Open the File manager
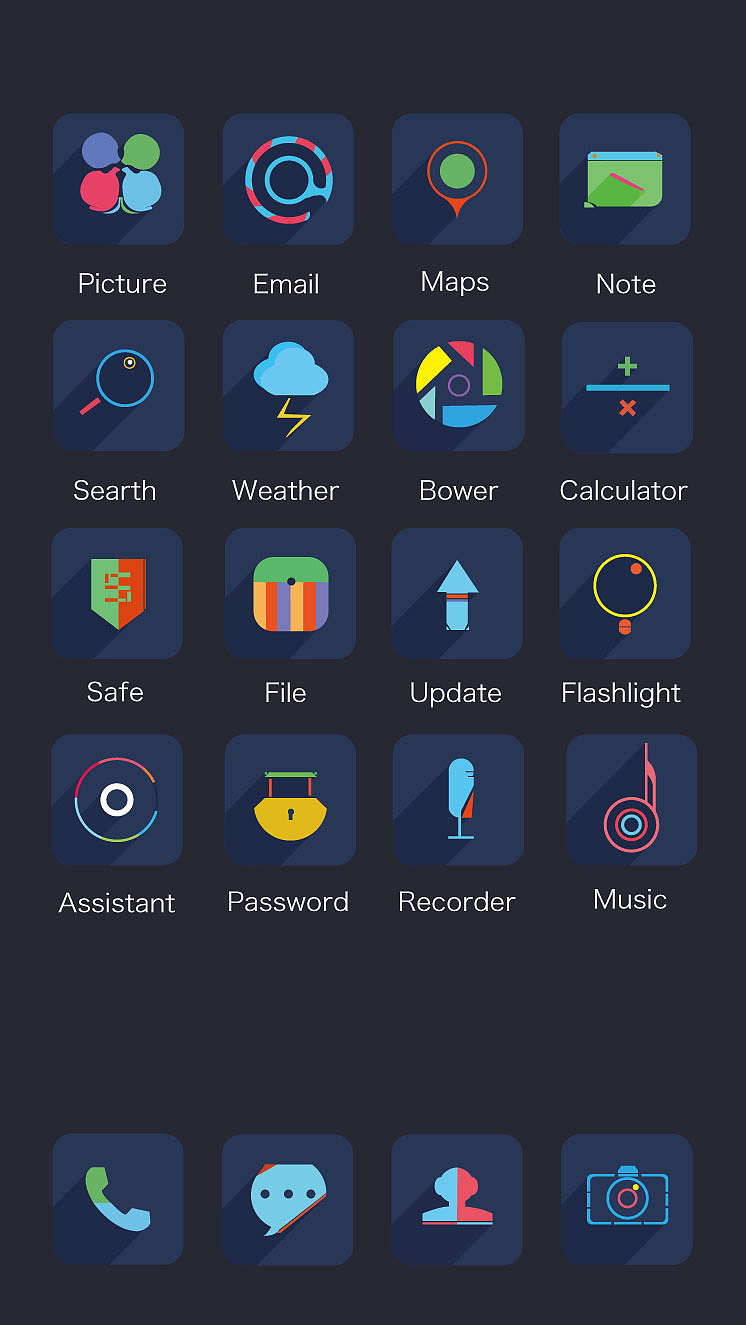The width and height of the screenshot is (746, 1325). (x=290, y=594)
